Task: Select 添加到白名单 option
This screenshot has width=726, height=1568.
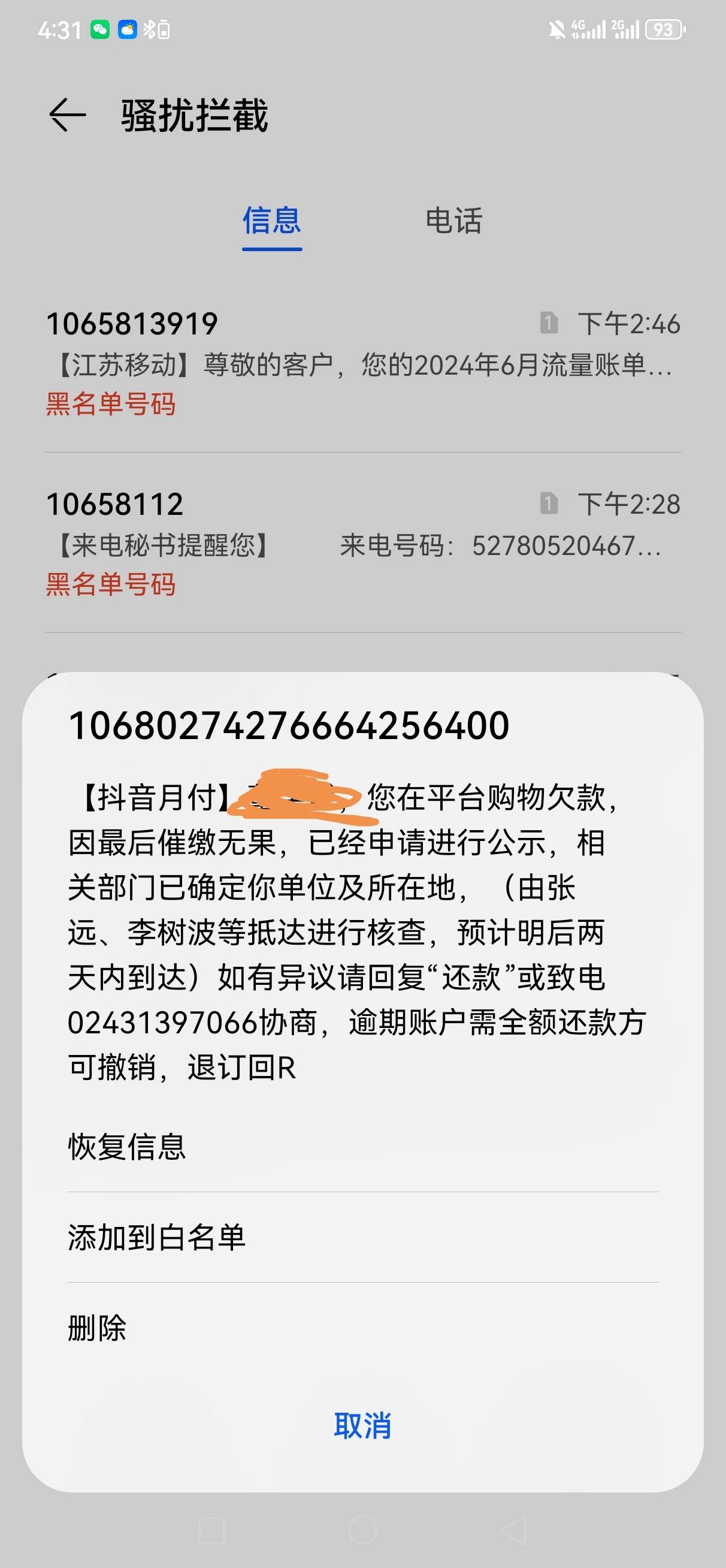Action: coord(362,1238)
